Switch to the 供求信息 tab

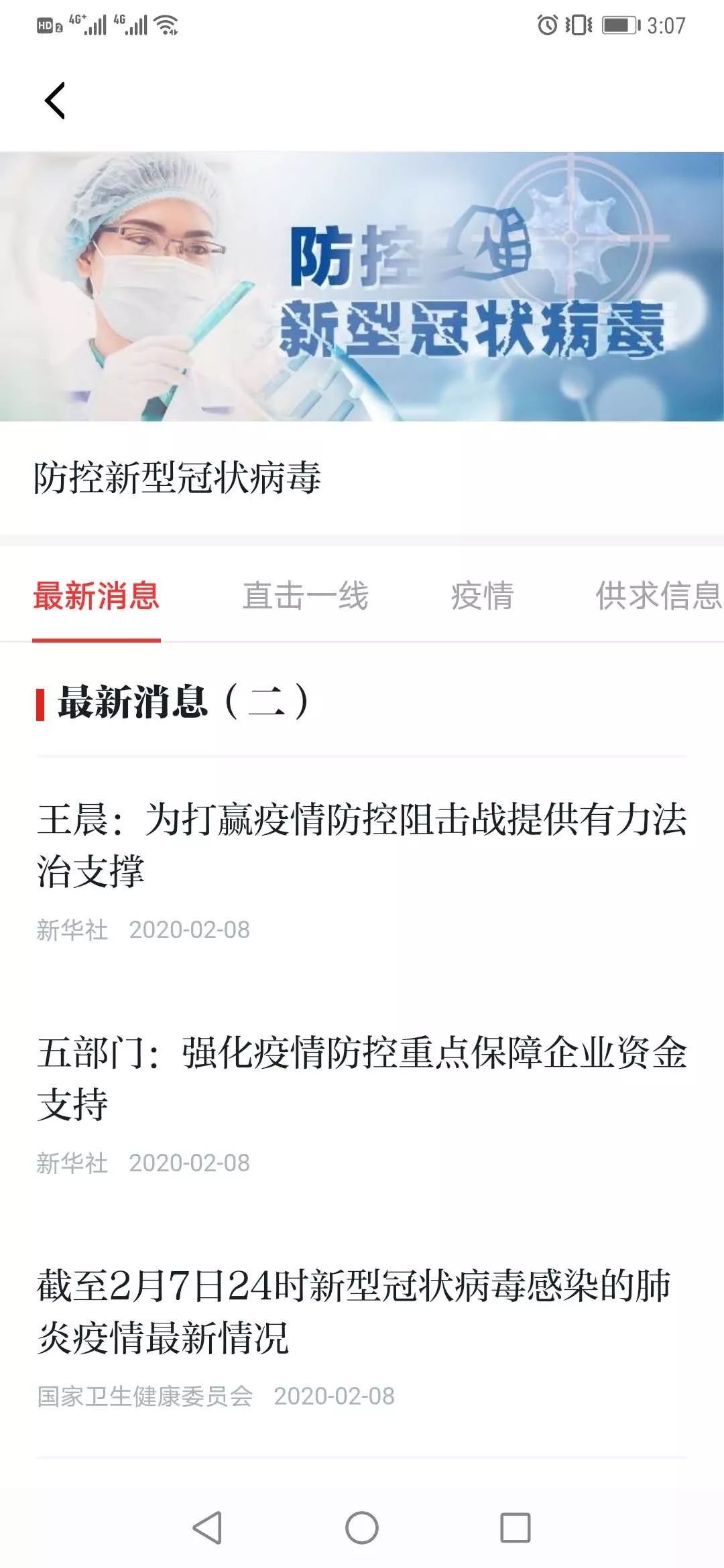click(659, 596)
